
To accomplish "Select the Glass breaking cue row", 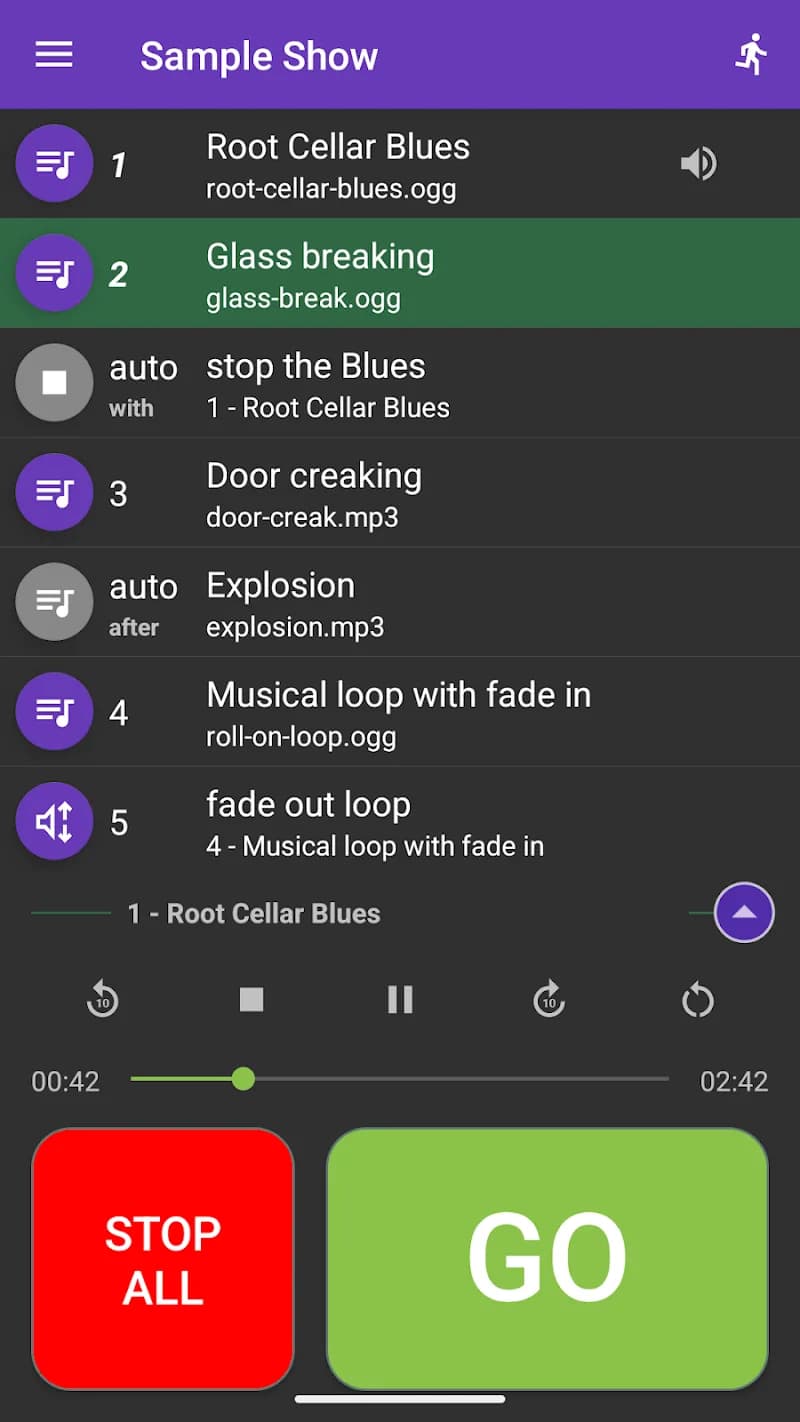I will tap(400, 272).
